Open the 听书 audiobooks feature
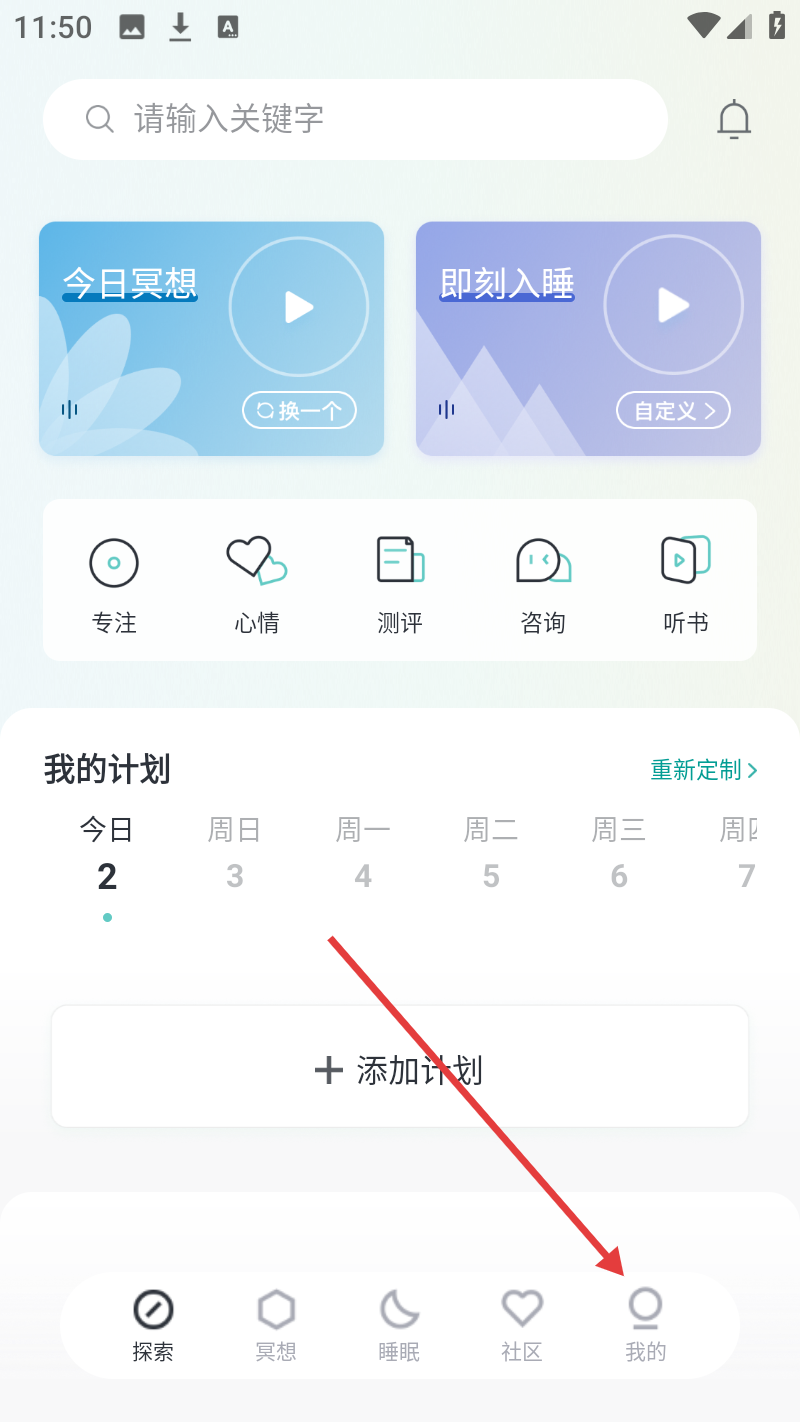The height and width of the screenshot is (1422, 800). [686, 585]
